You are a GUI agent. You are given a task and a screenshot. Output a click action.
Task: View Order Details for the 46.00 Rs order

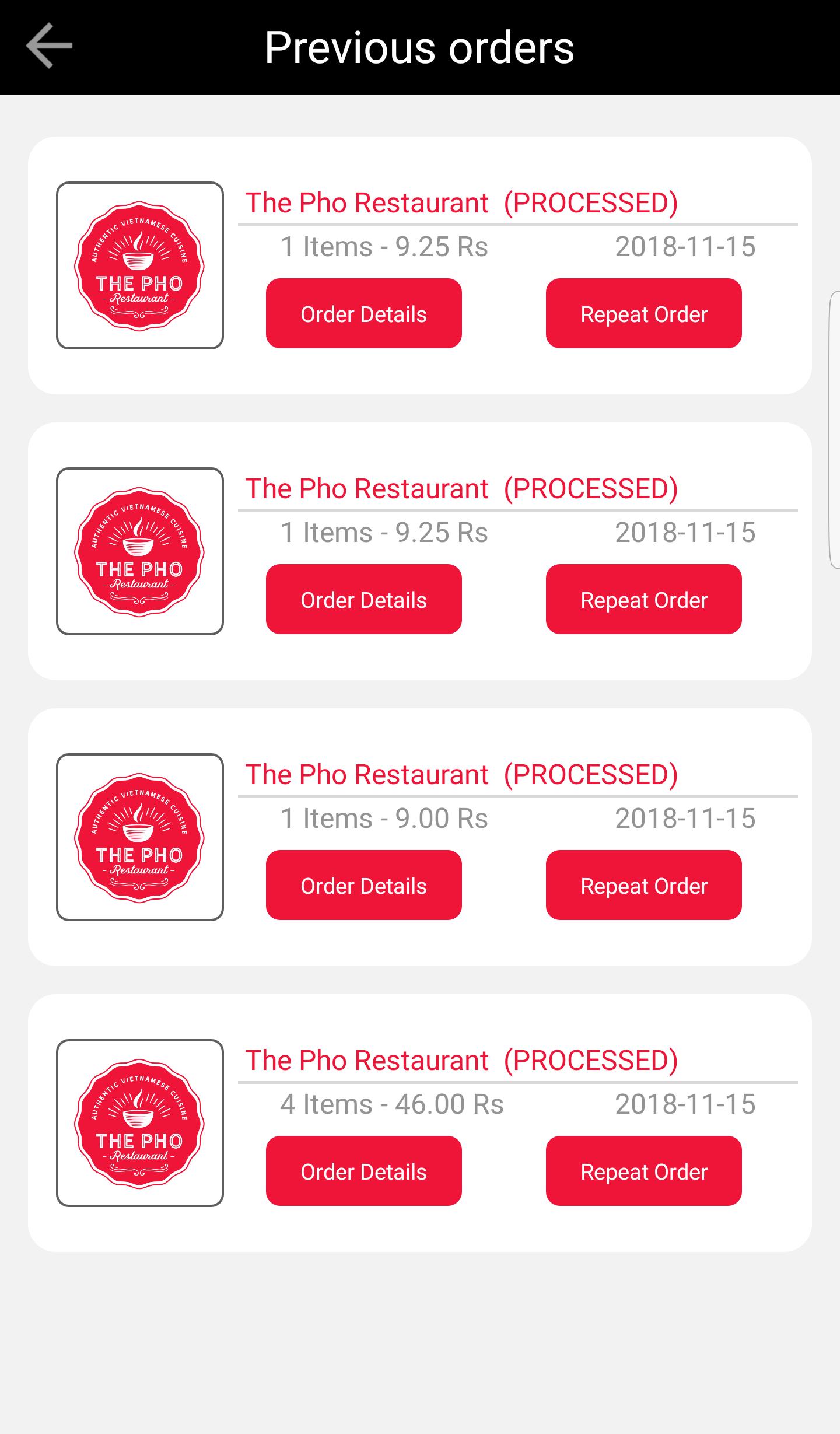[x=363, y=1171]
